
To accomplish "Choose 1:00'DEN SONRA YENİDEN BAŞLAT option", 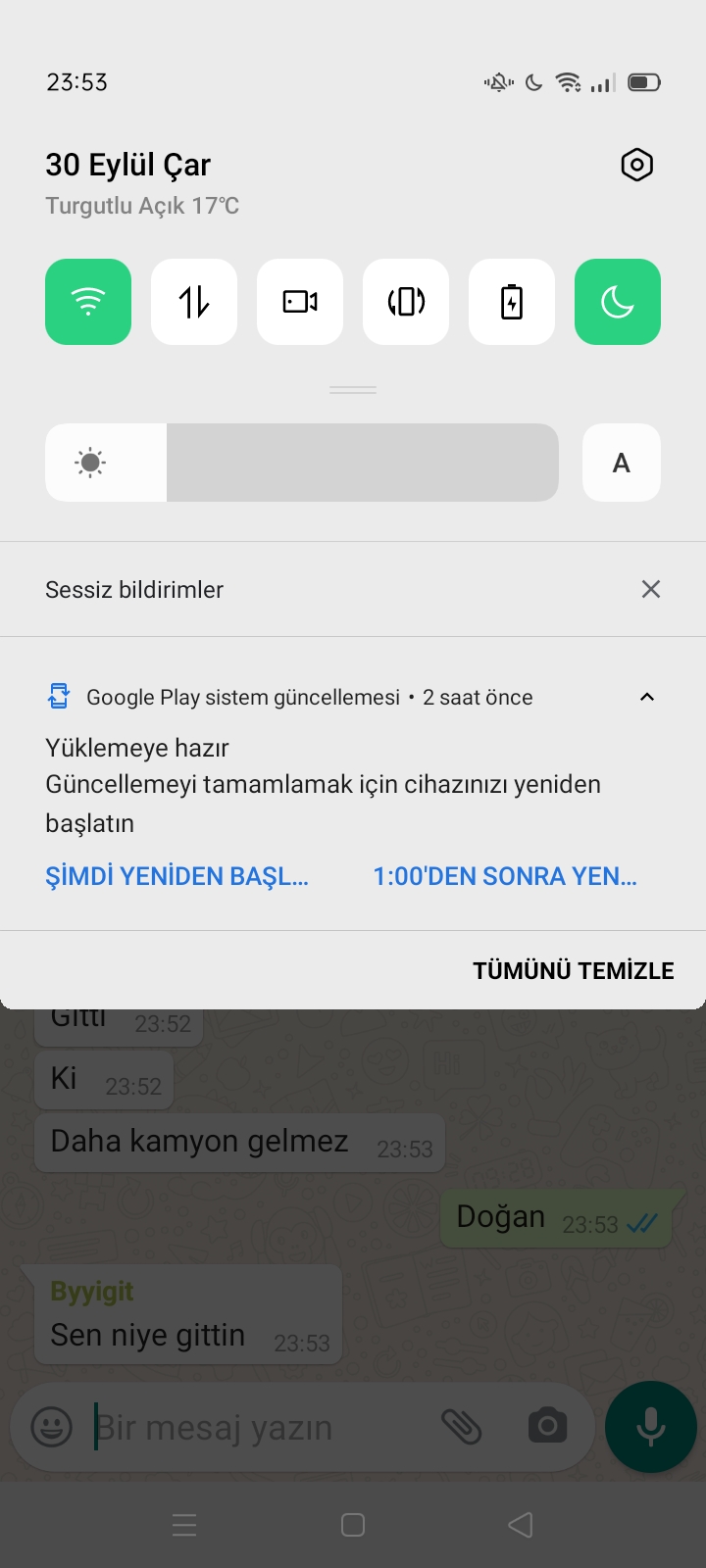I will 505,876.
